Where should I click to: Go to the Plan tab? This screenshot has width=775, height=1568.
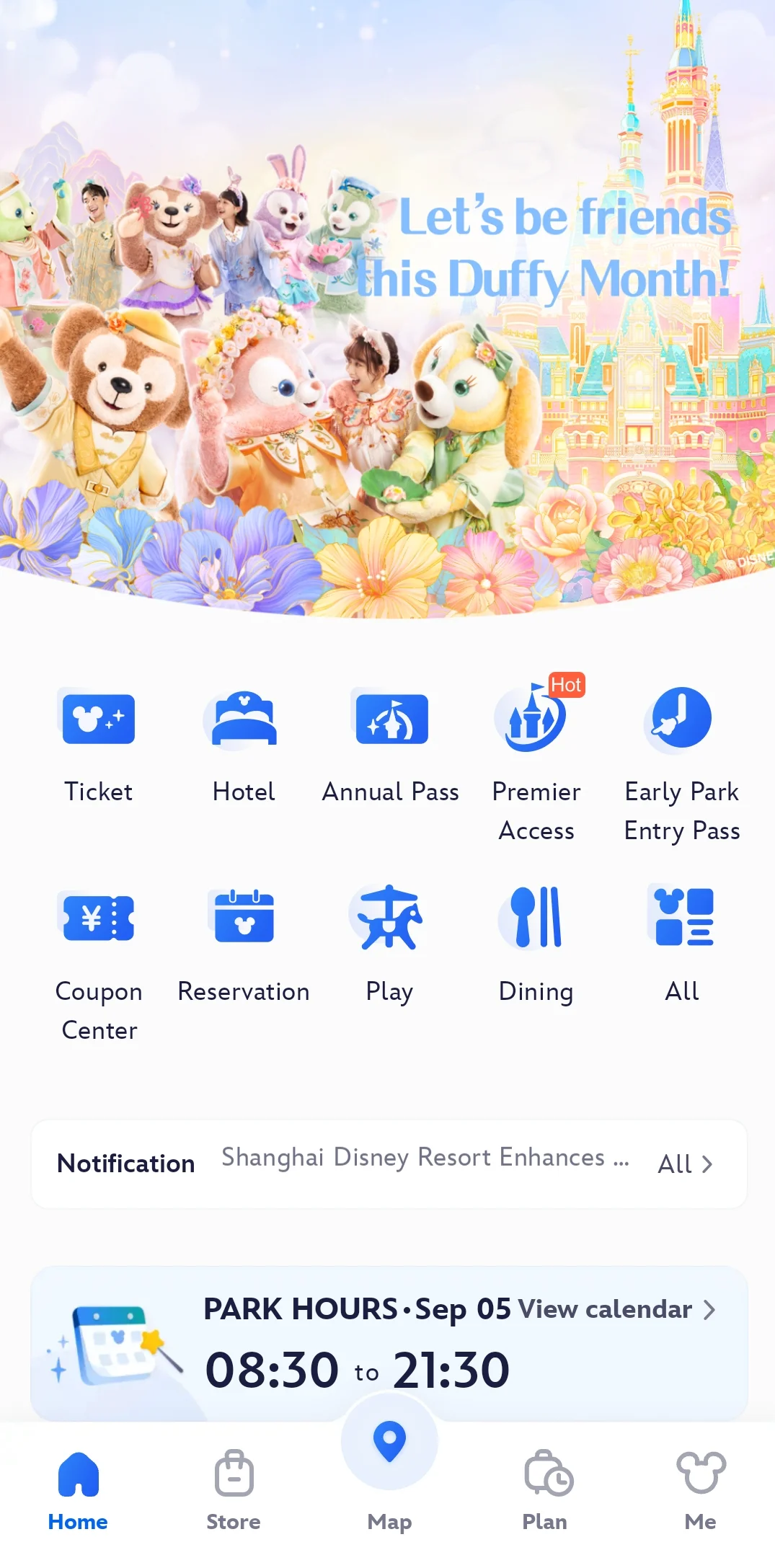pos(546,1490)
